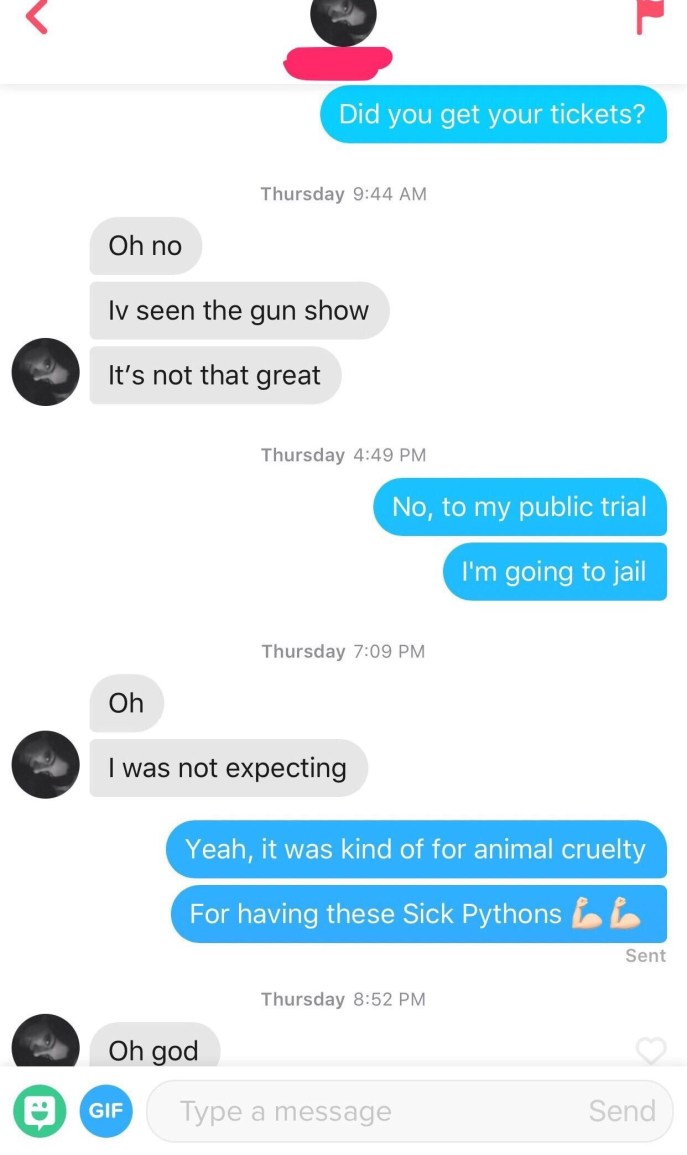Viewport: 687px width, 1155px height.
Task: Open the sticker picker
Action: [39, 1110]
